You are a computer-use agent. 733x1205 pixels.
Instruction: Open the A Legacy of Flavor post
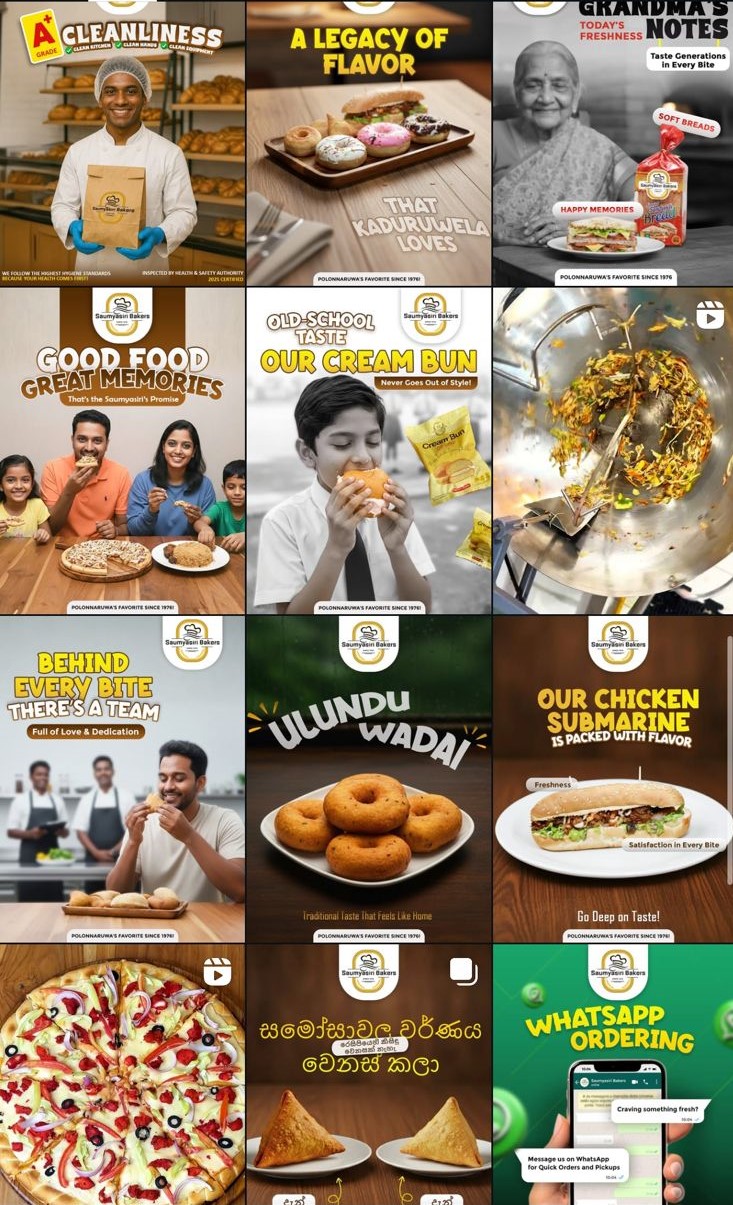(x=368, y=143)
